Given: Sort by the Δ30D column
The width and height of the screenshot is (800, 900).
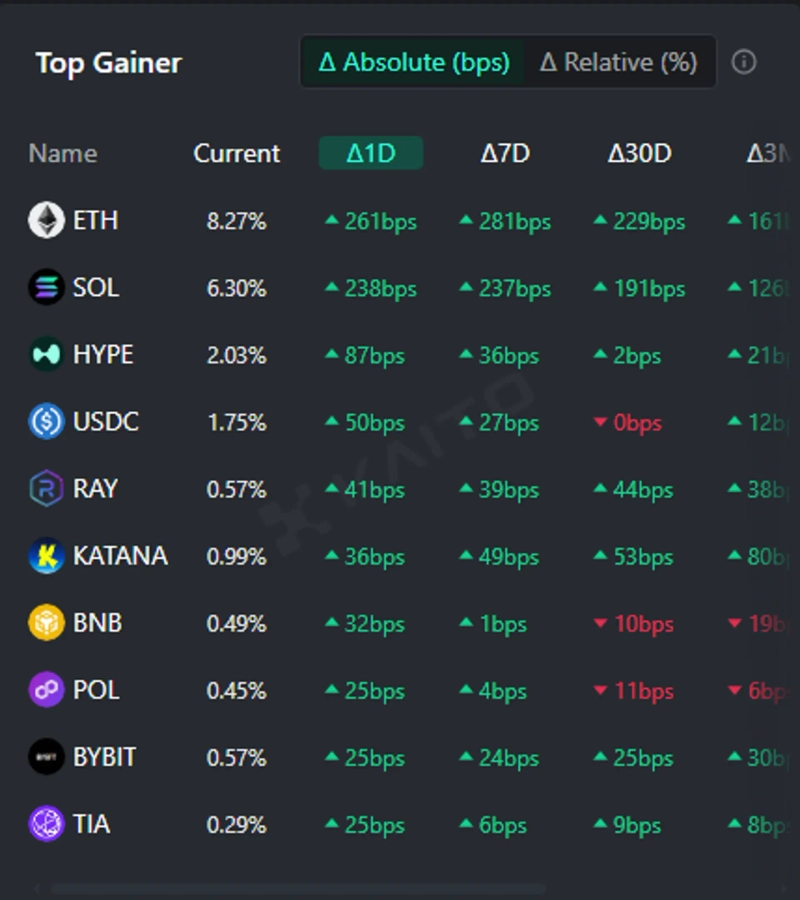Looking at the screenshot, I should [x=639, y=153].
